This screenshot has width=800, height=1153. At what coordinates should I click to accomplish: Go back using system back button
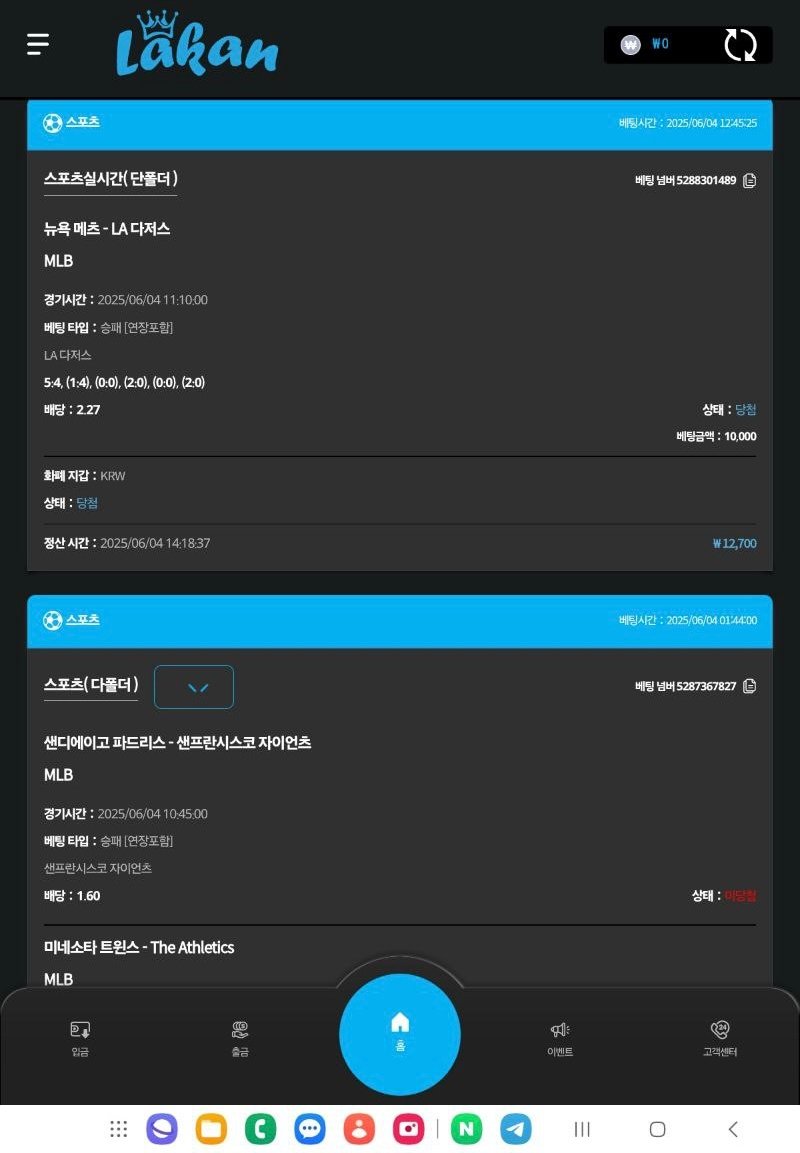click(x=733, y=1129)
